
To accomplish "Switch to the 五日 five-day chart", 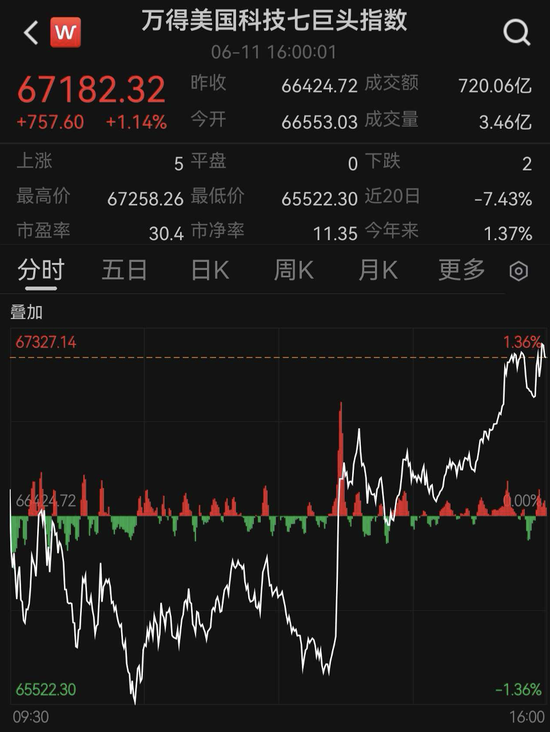I will 124,270.
